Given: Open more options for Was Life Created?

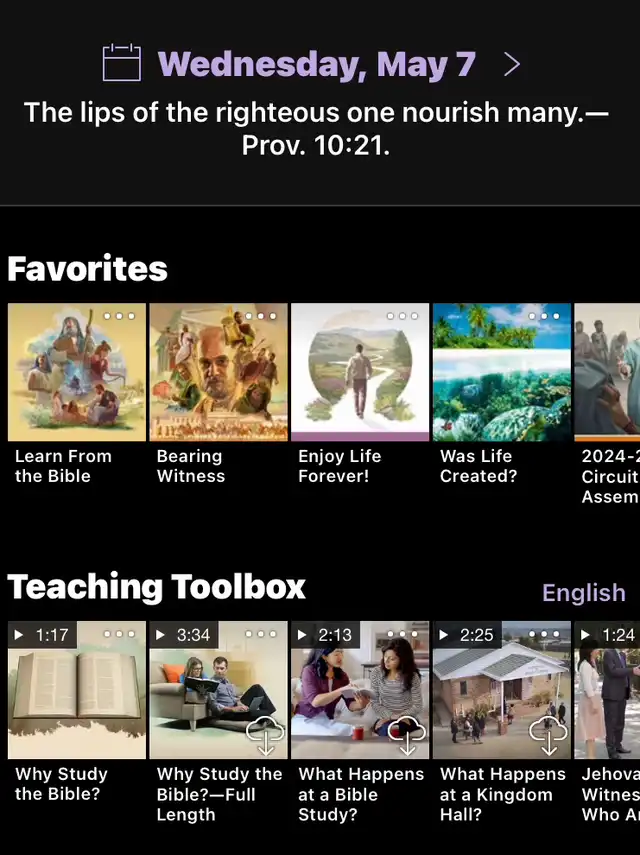Looking at the screenshot, I should click(x=544, y=316).
